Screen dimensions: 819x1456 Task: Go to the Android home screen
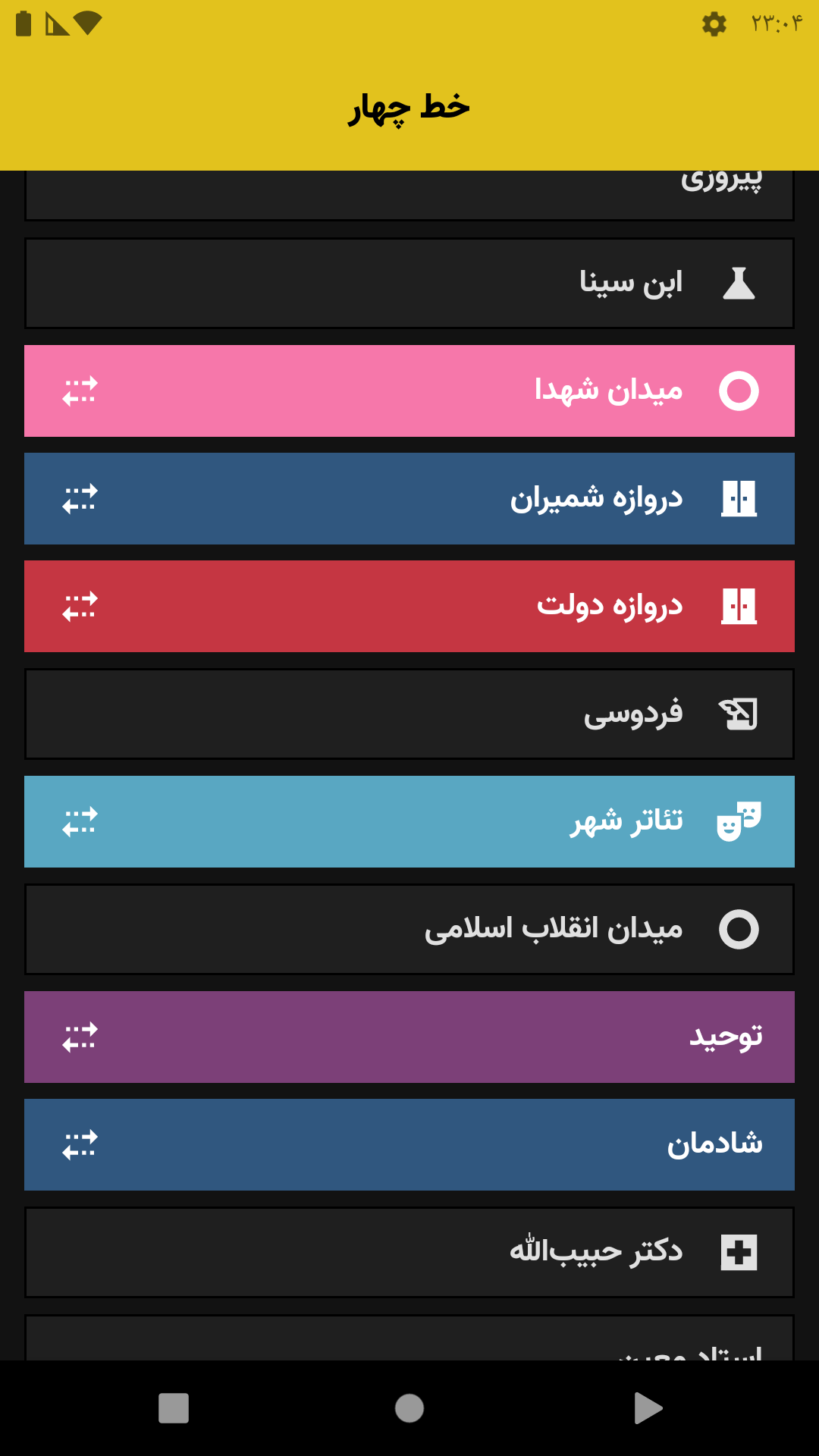tap(409, 1408)
